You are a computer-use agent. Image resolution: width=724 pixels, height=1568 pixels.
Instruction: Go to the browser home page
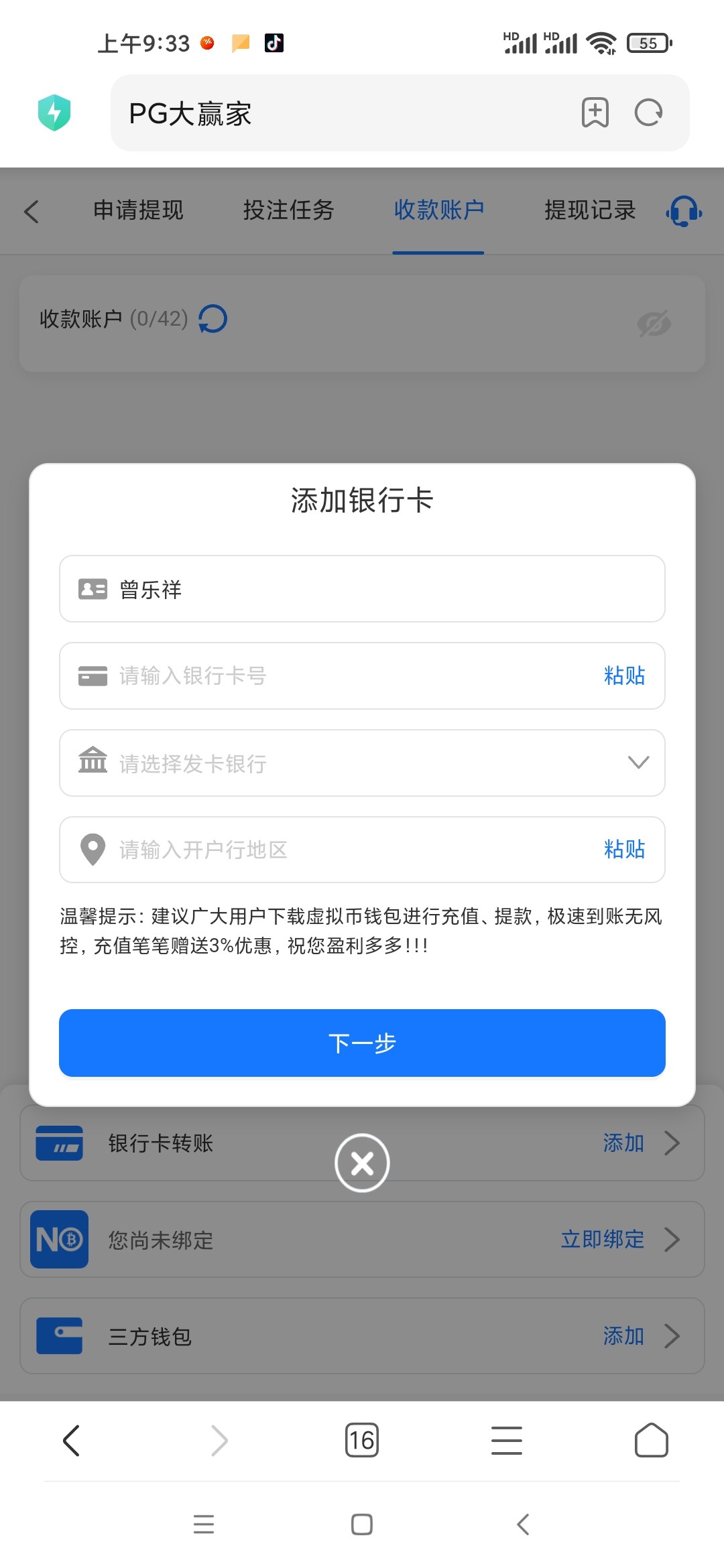651,1440
